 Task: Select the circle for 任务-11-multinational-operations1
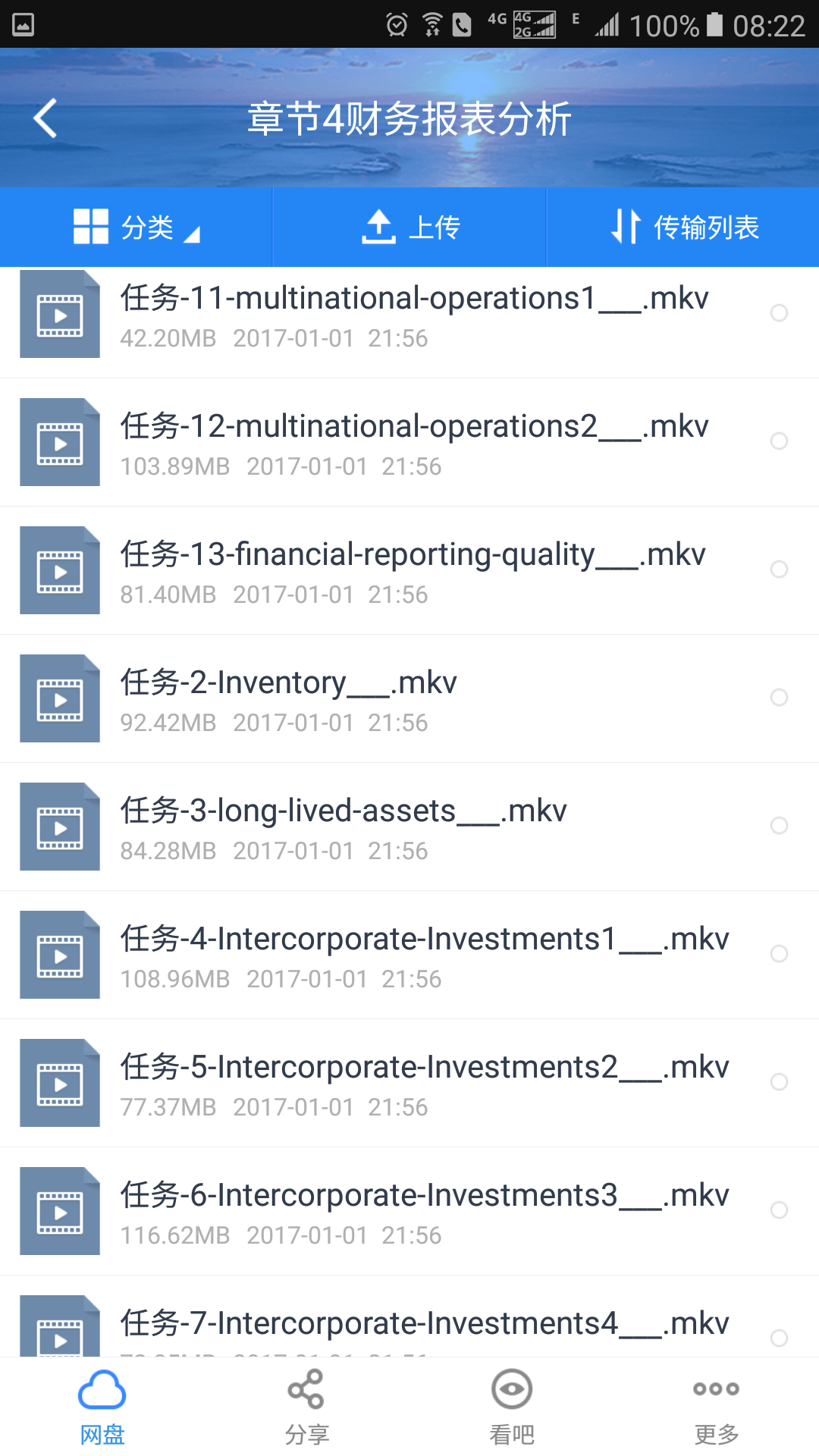[x=779, y=313]
